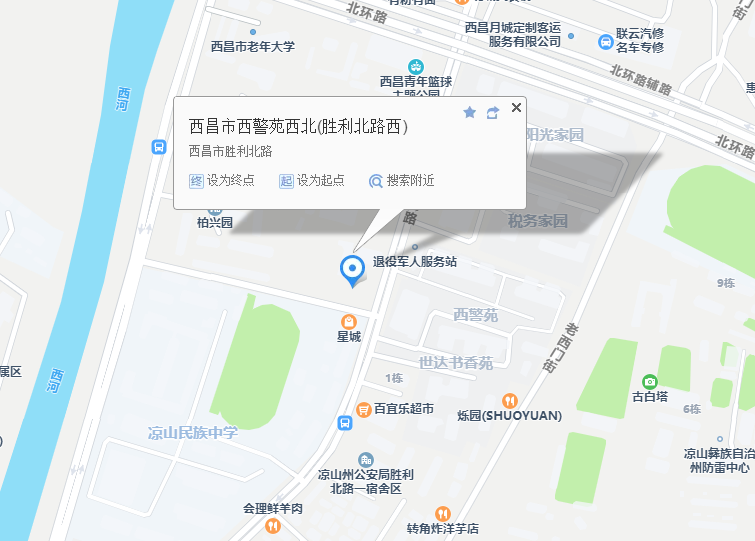Select 设为终点 to set as destination
The width and height of the screenshot is (755, 541).
[222, 181]
